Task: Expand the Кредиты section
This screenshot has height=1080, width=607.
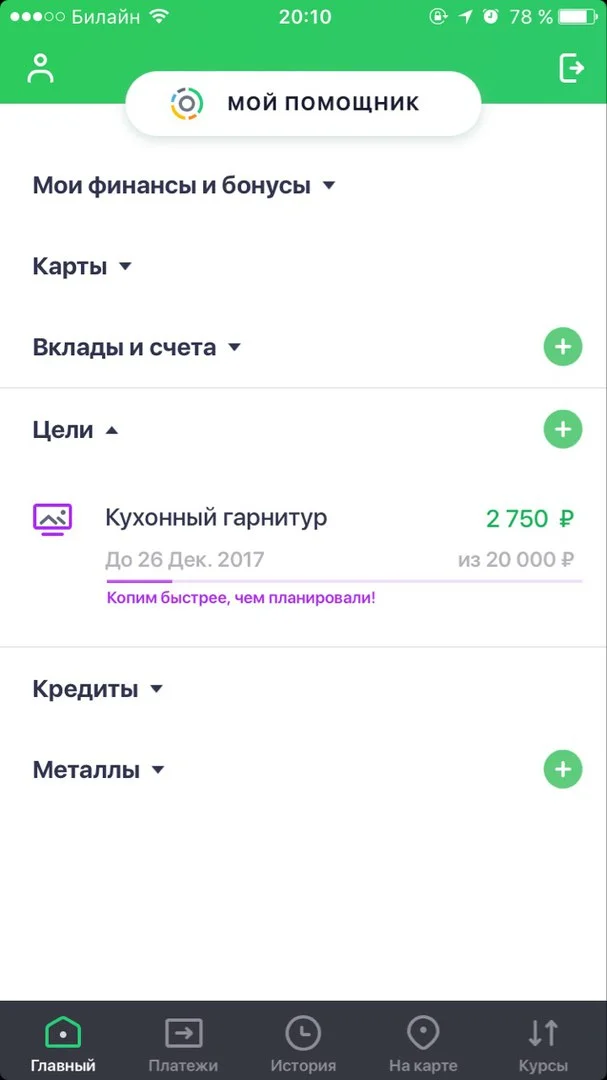Action: pos(97,689)
